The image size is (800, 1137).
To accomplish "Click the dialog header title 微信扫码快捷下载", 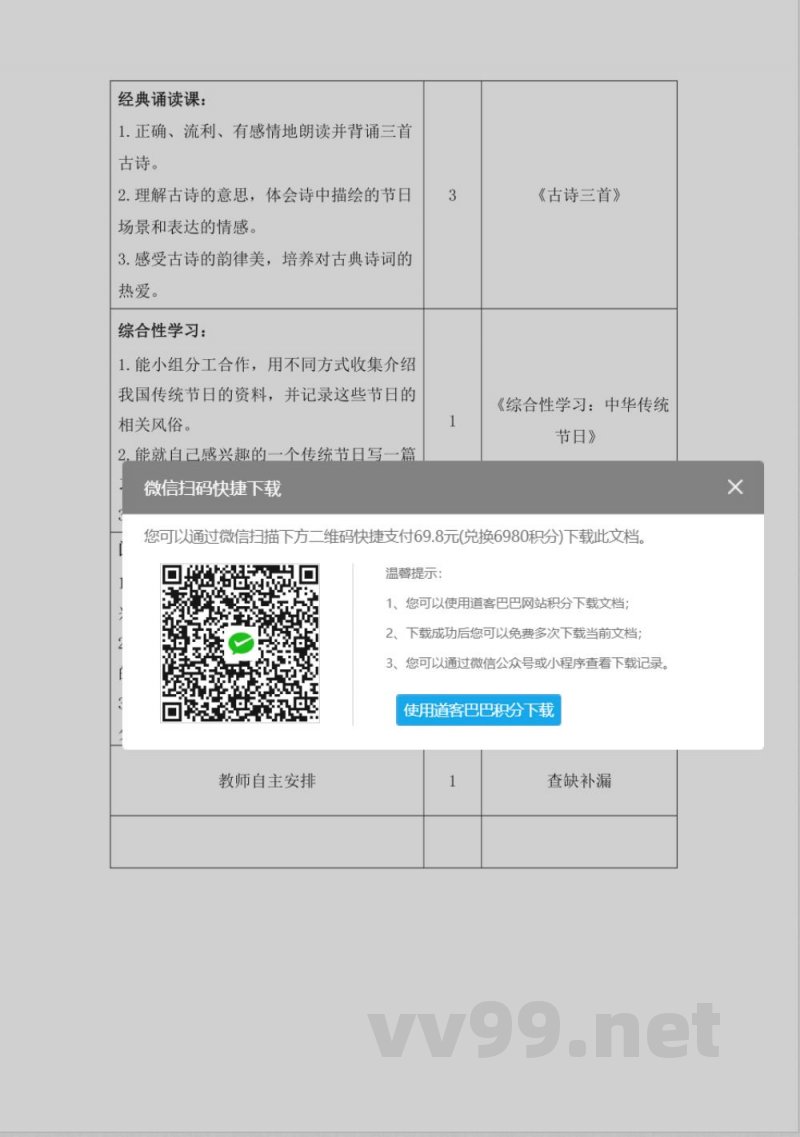I will click(x=214, y=487).
